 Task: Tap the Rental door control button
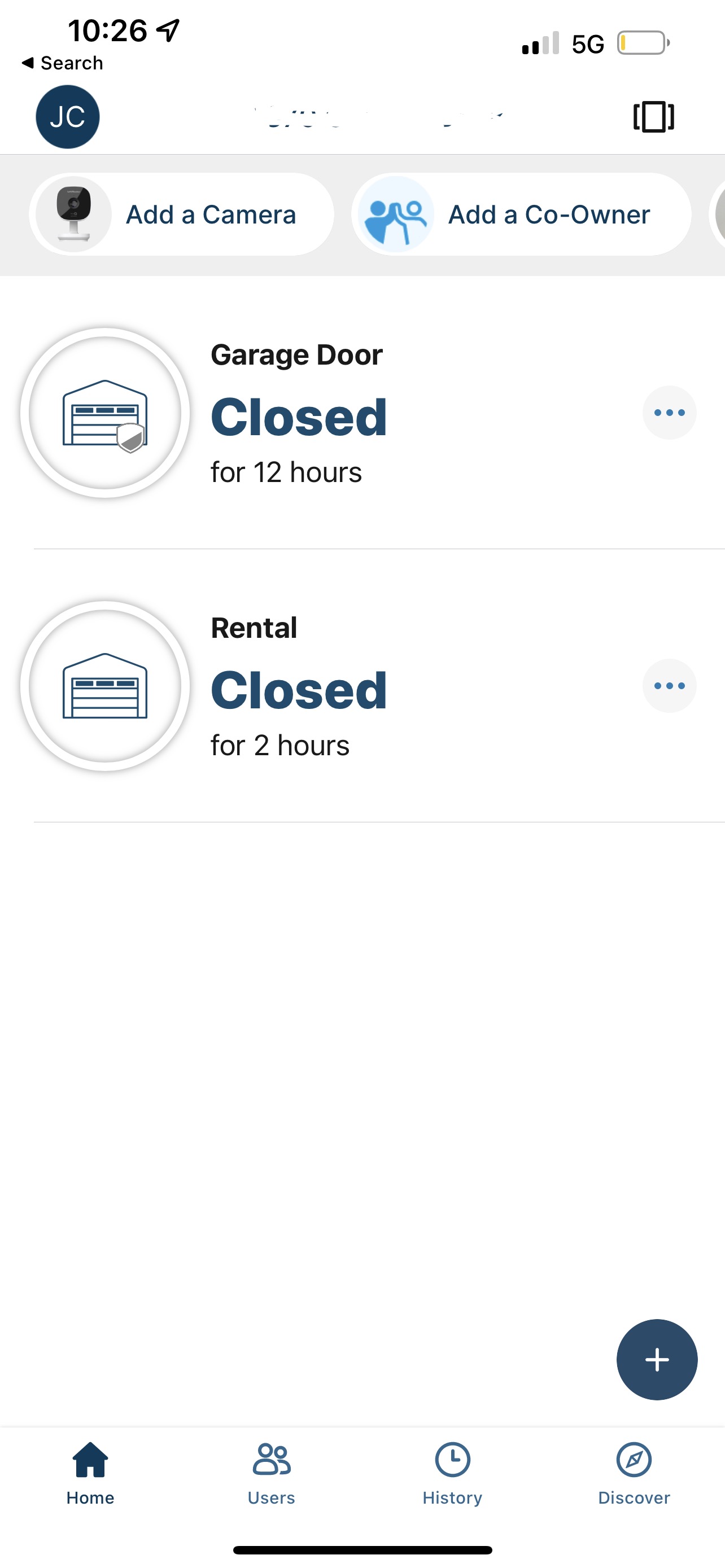104,686
